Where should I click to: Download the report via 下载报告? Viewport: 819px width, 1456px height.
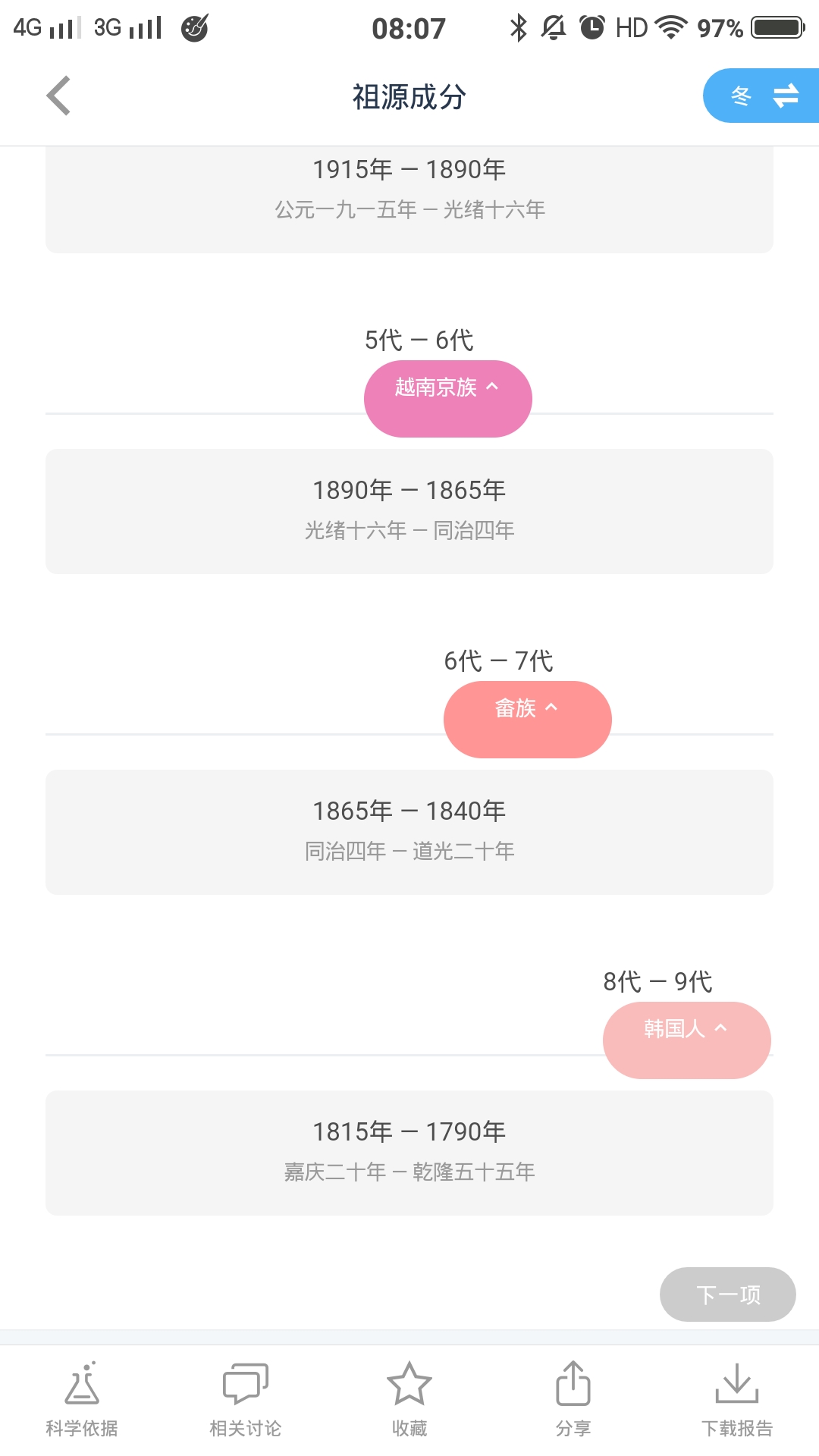pyautogui.click(x=737, y=1400)
